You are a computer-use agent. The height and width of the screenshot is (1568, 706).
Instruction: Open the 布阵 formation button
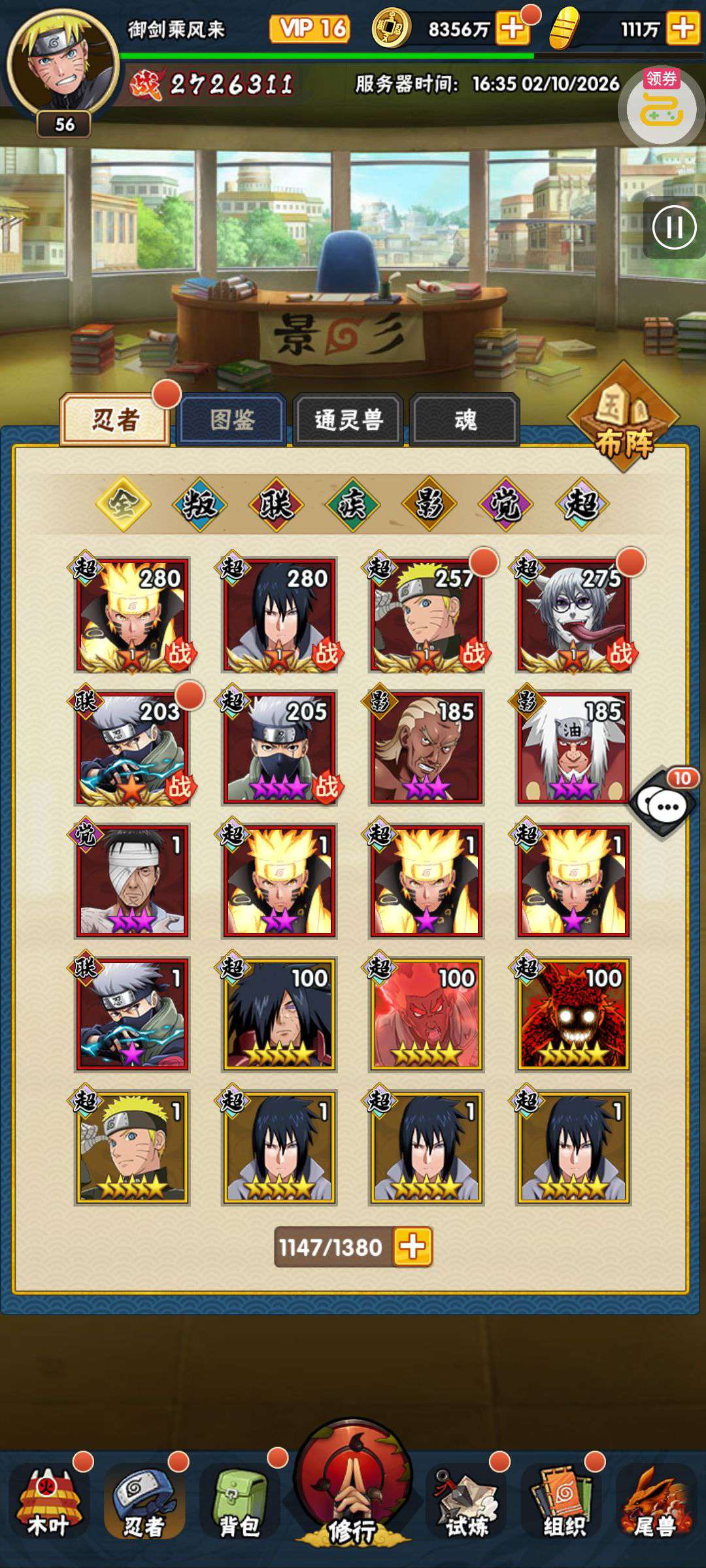coord(624,419)
